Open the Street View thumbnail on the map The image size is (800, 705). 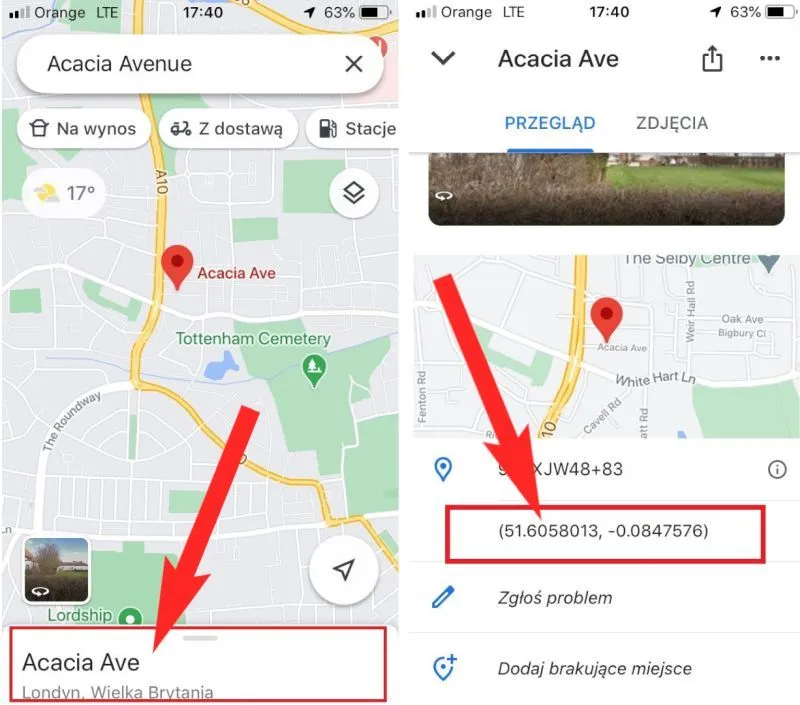click(57, 570)
